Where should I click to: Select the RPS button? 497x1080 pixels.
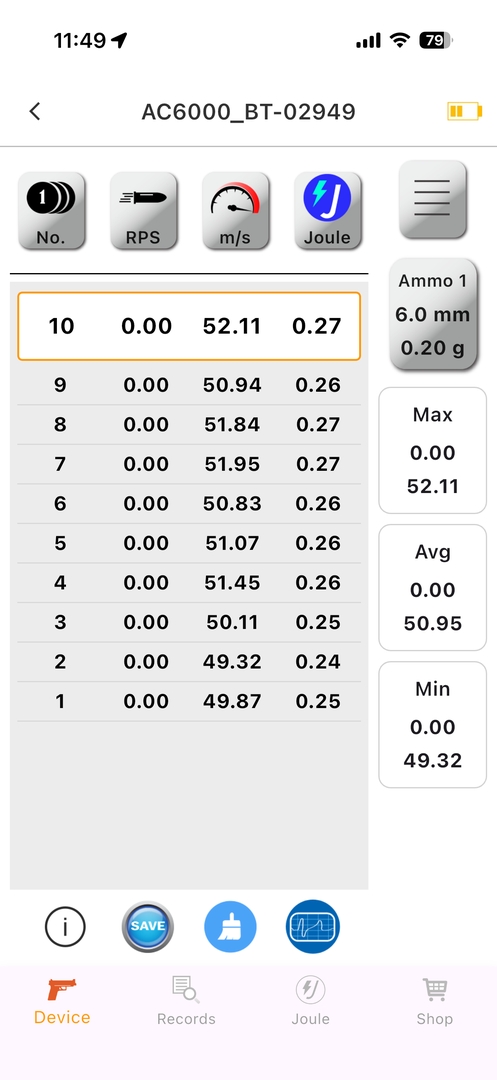[143, 210]
